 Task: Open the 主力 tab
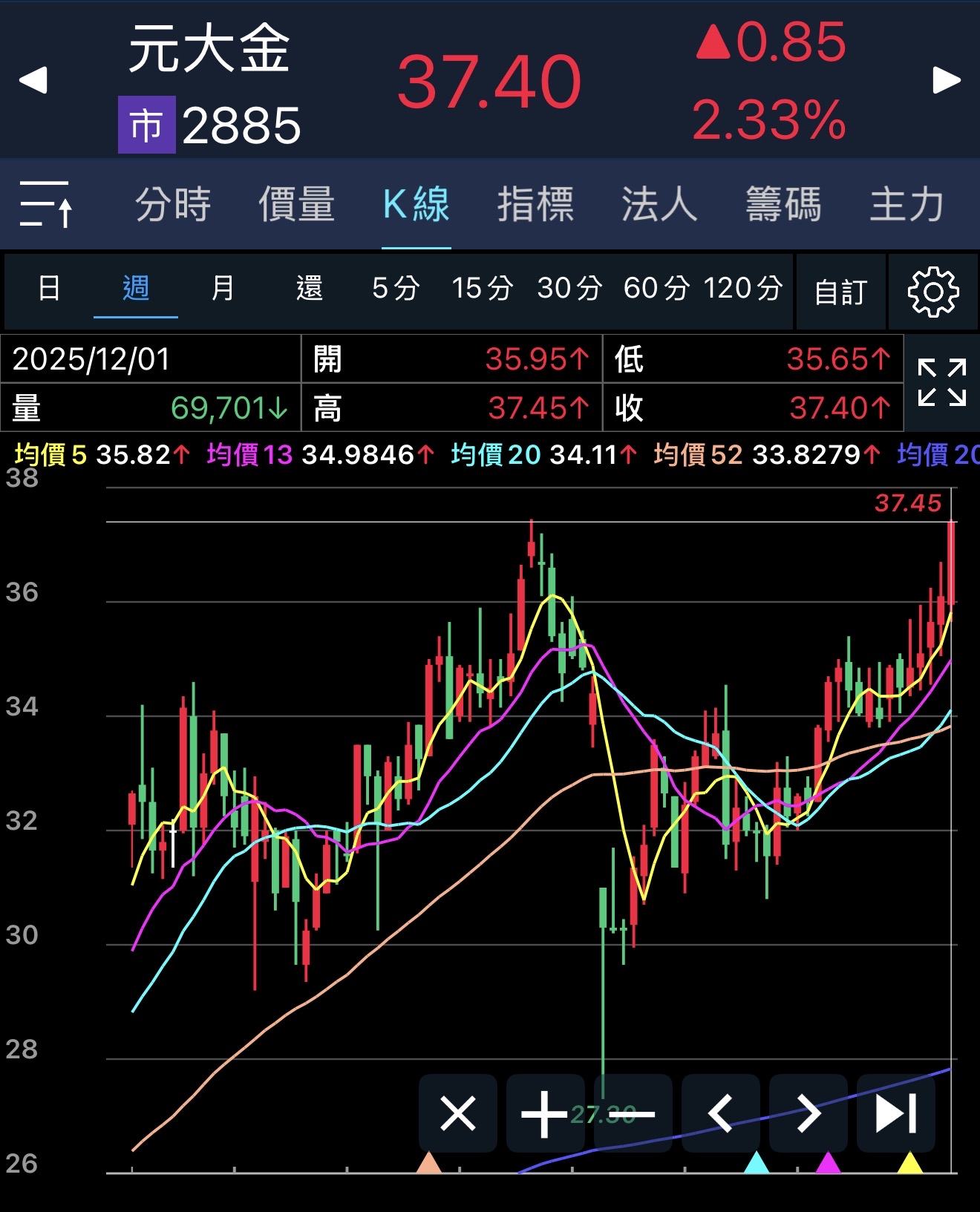(906, 204)
